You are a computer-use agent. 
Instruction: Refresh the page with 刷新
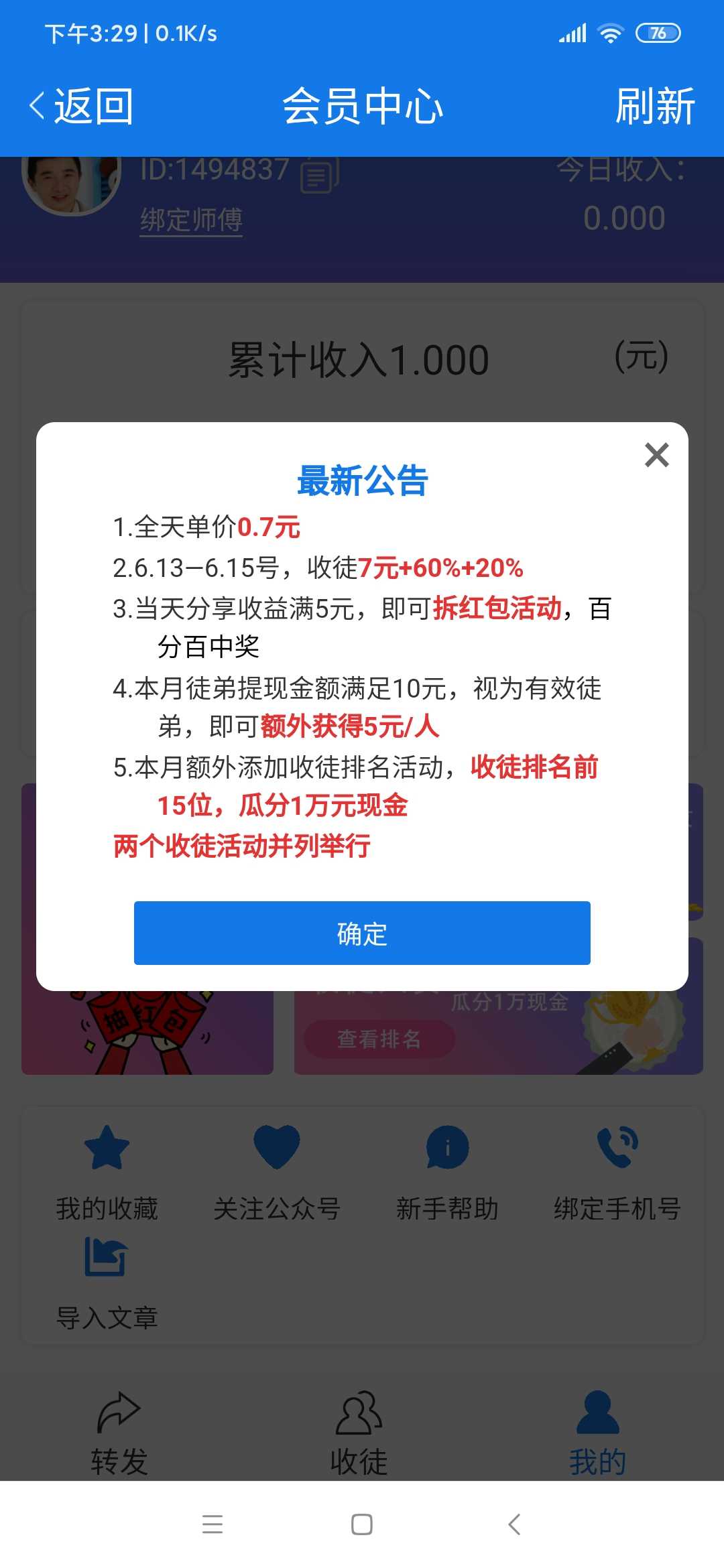(x=655, y=107)
